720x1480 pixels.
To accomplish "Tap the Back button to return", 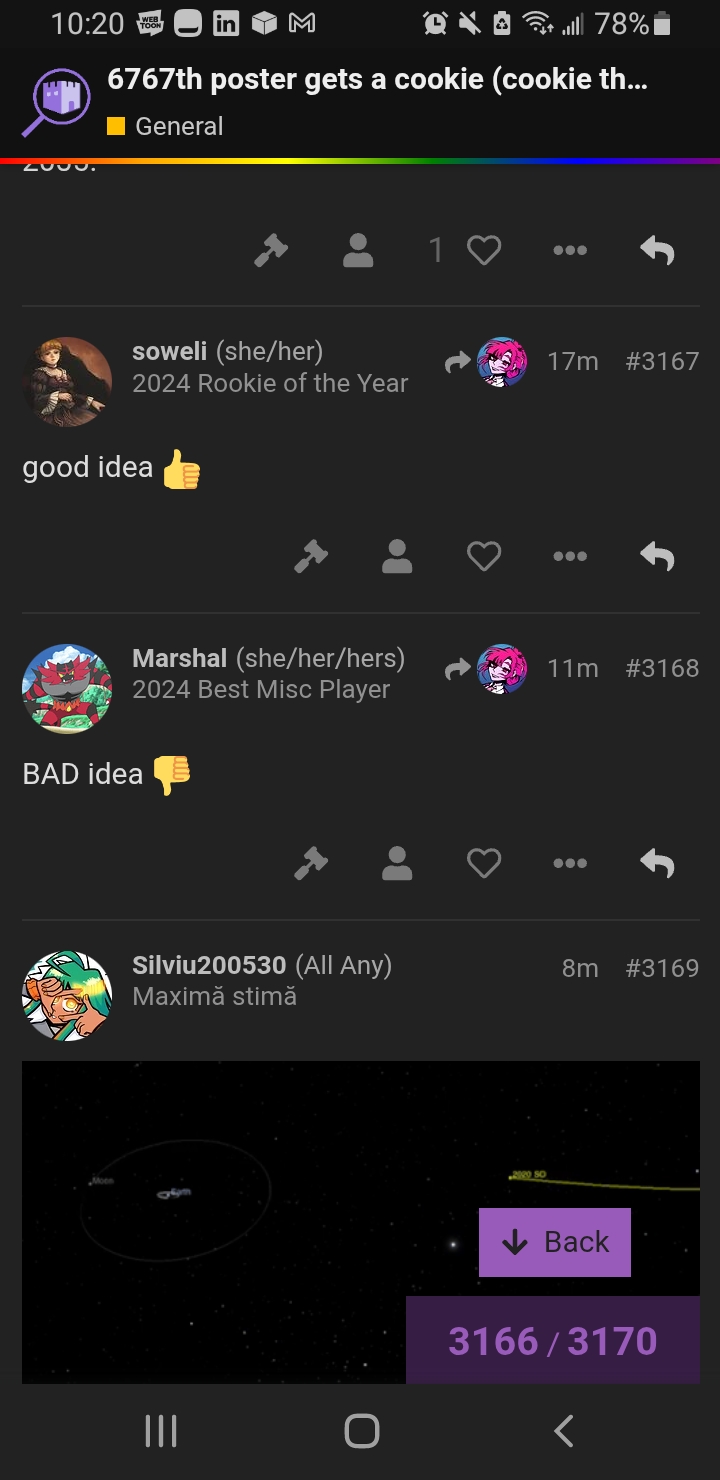I will pos(555,1242).
